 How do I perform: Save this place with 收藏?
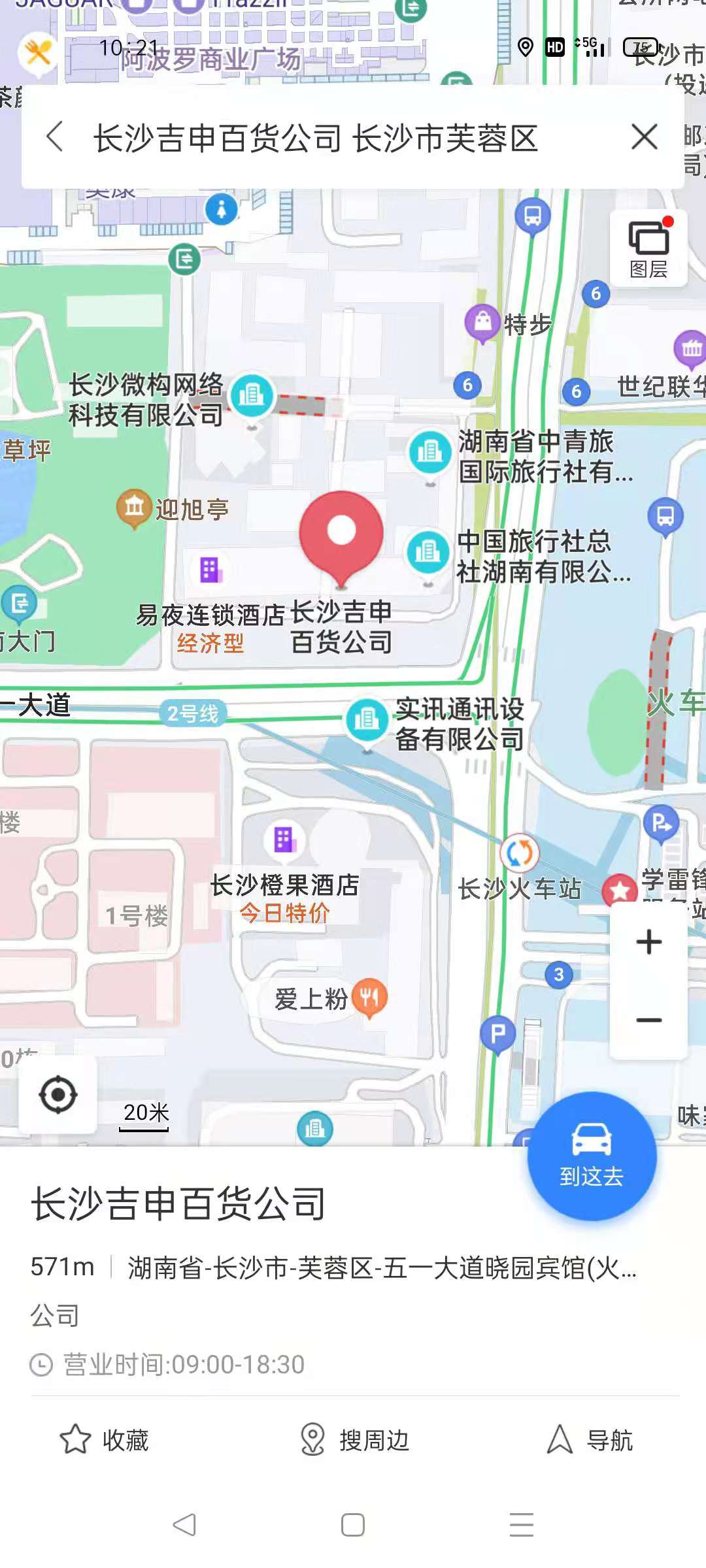tap(105, 1439)
